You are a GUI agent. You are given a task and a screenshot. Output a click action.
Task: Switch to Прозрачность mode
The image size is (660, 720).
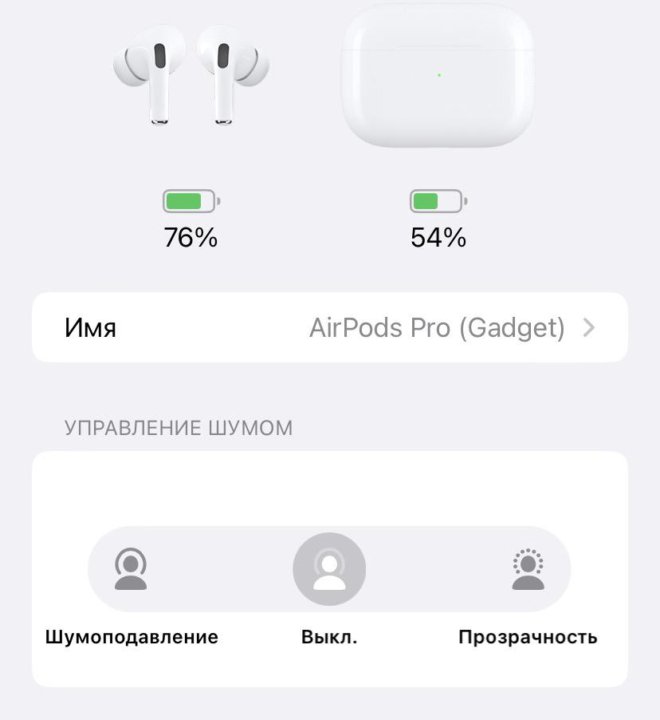click(x=528, y=569)
